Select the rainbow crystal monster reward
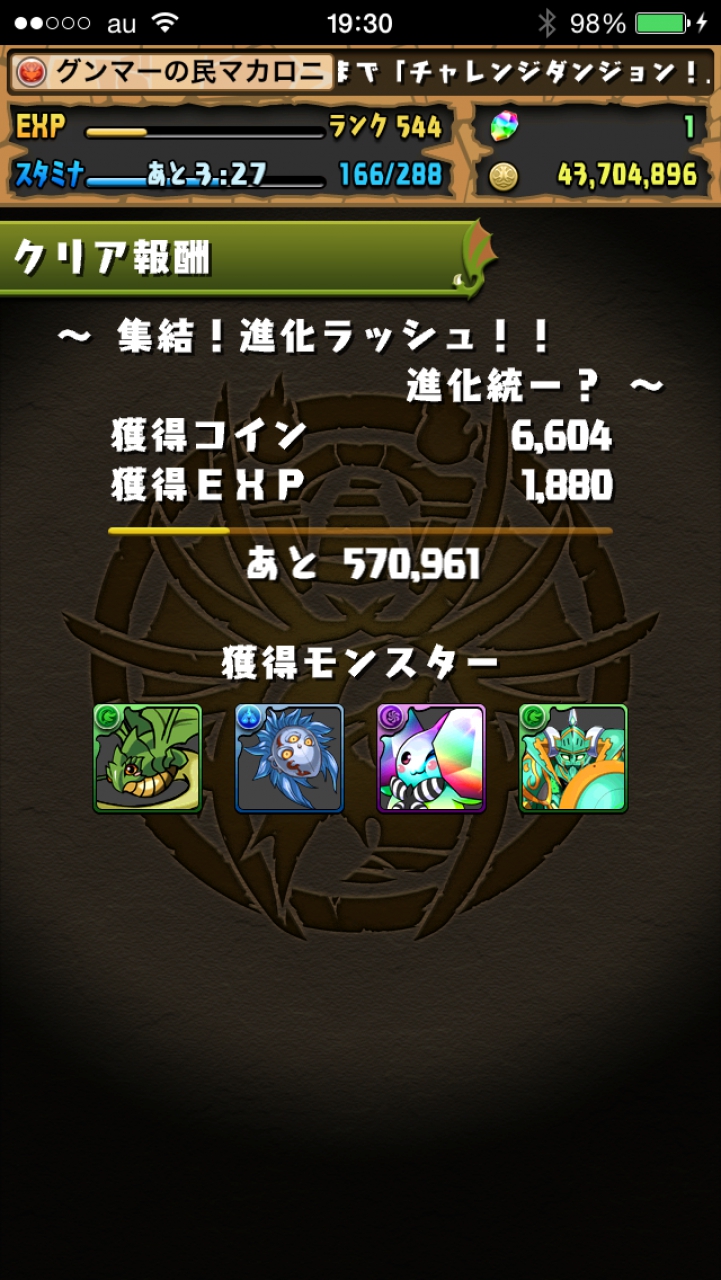This screenshot has height=1280, width=721. pyautogui.click(x=431, y=757)
